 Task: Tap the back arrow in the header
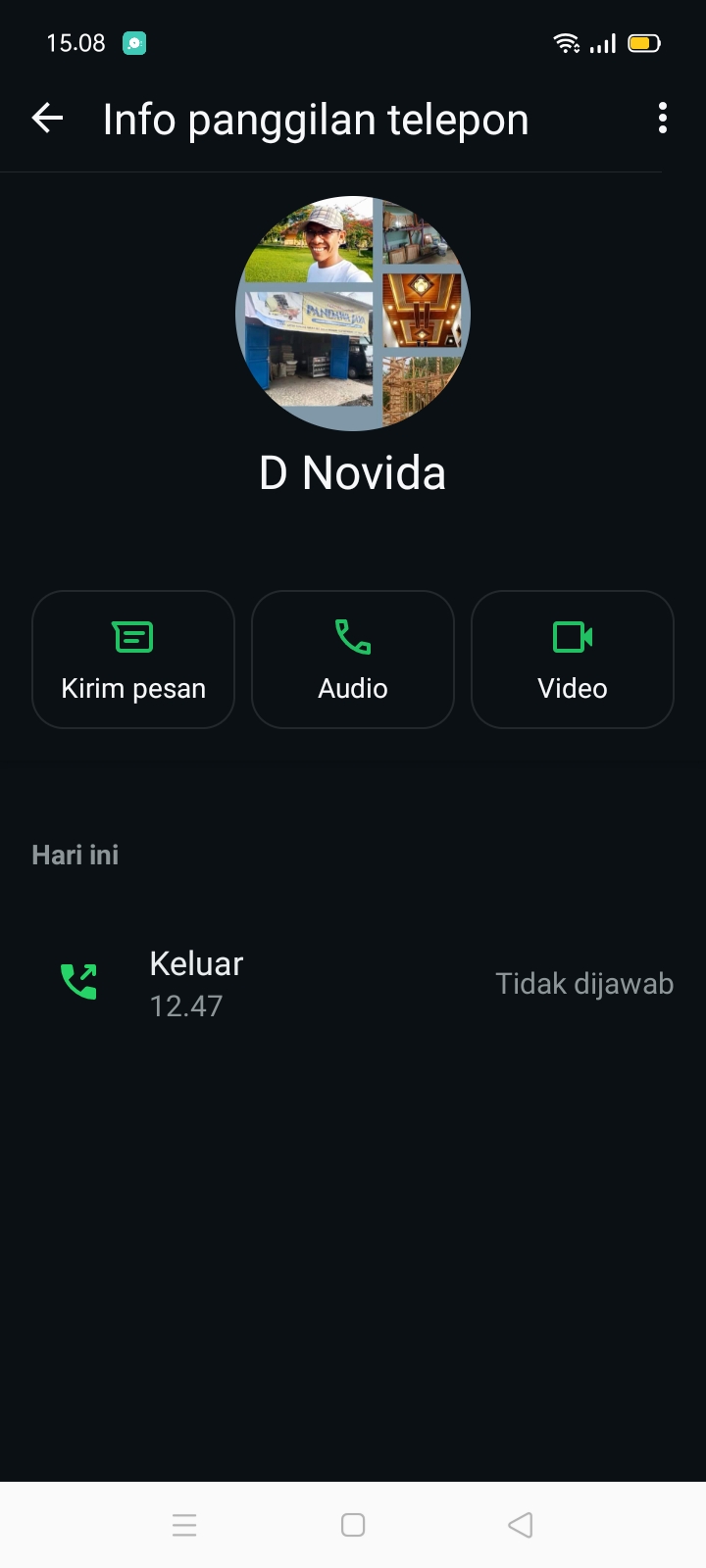(x=46, y=118)
